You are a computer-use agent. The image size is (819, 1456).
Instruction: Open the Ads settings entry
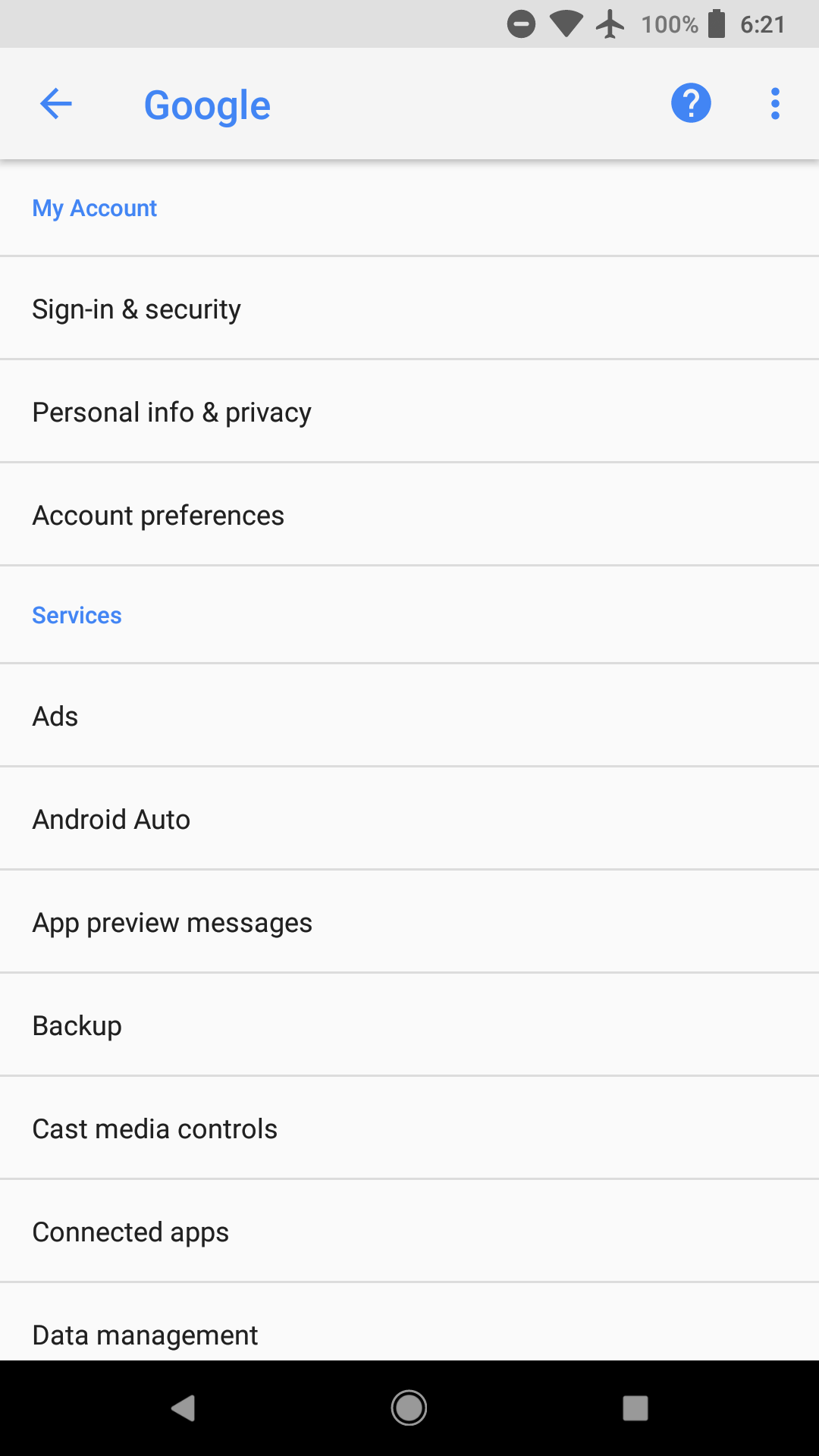click(409, 715)
